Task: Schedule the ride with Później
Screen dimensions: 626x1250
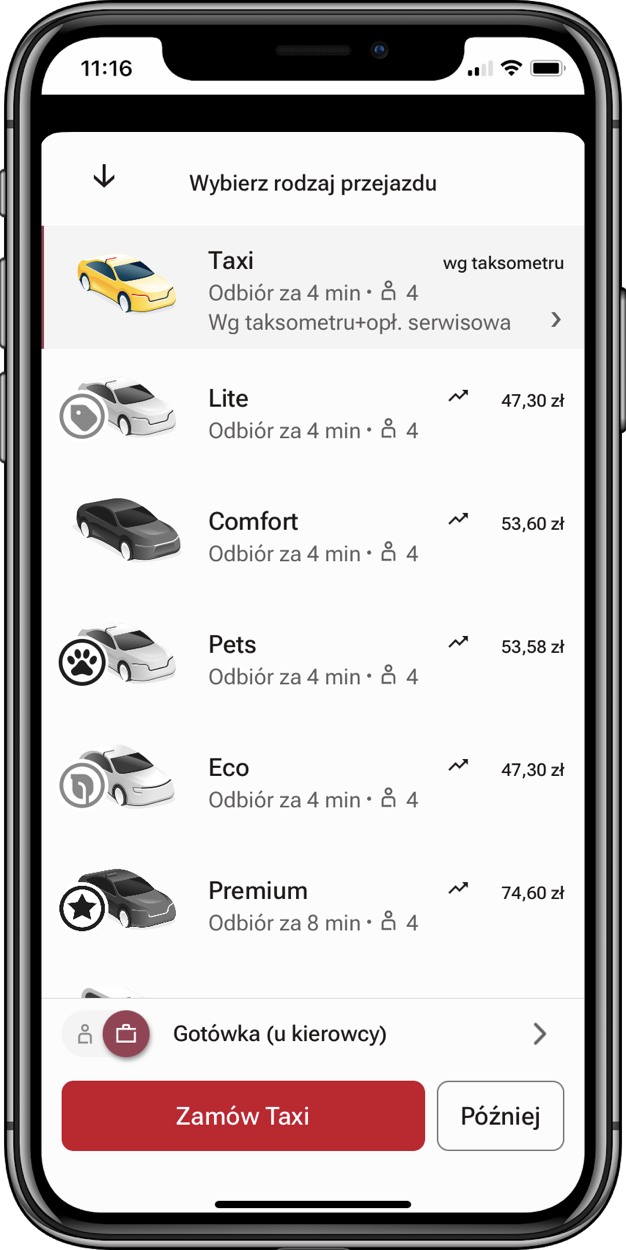Action: click(500, 1116)
